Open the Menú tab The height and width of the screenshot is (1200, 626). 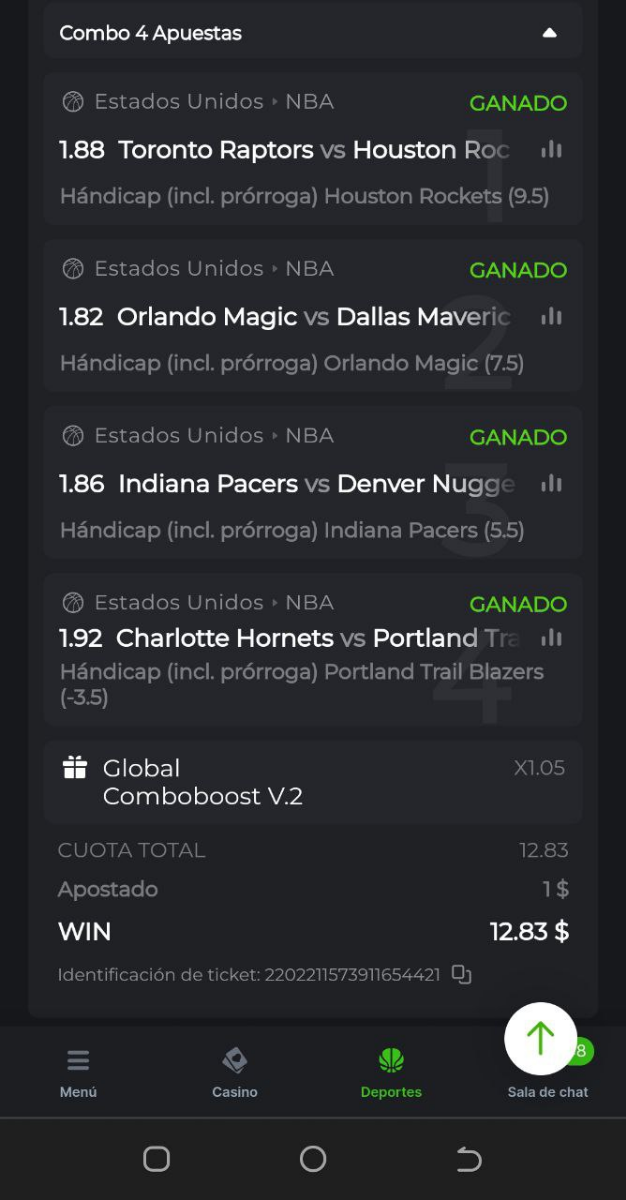[78, 1073]
